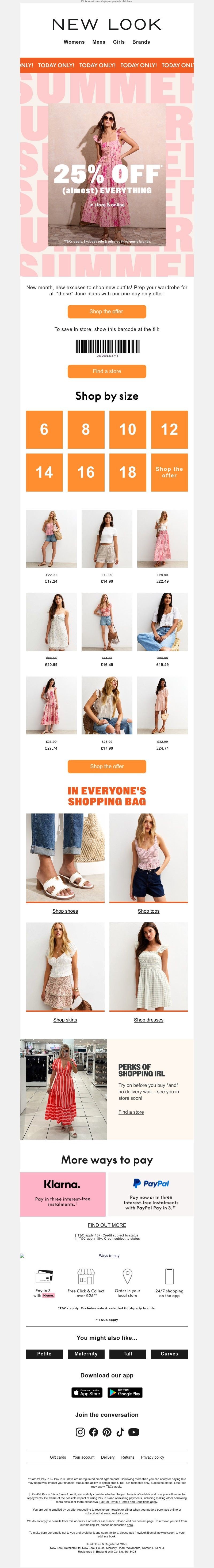
Task: Browse the Petite range
Action: pos(44,1354)
